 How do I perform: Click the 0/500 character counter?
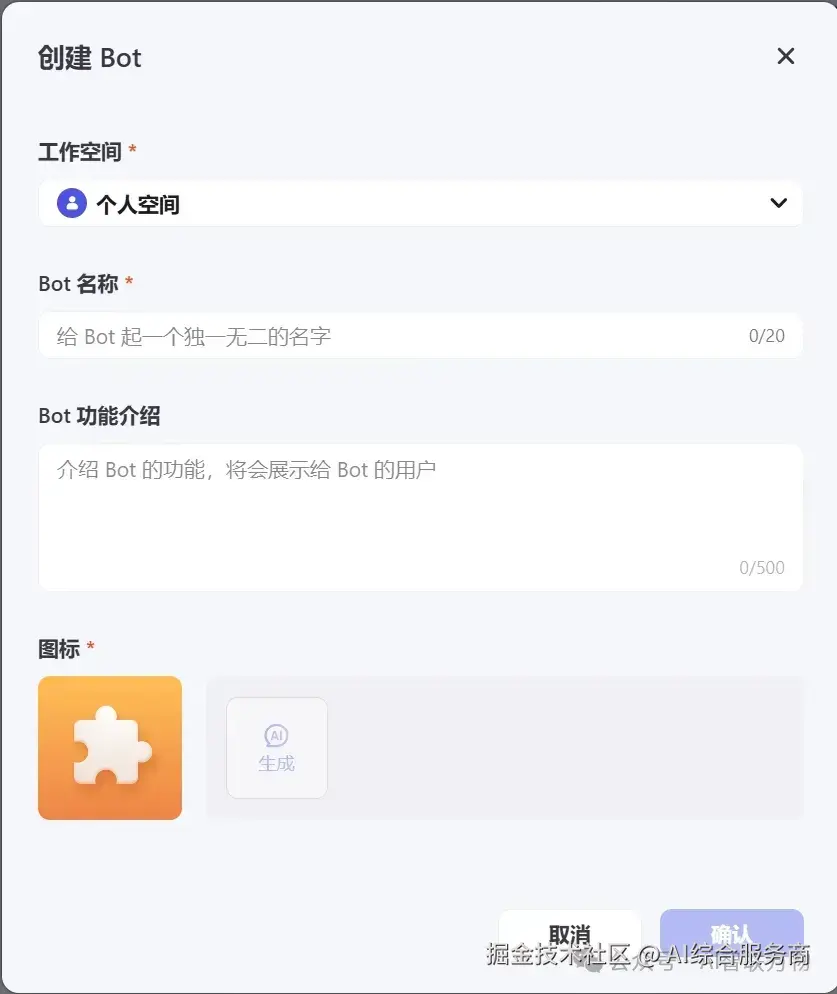pyautogui.click(x=762, y=567)
